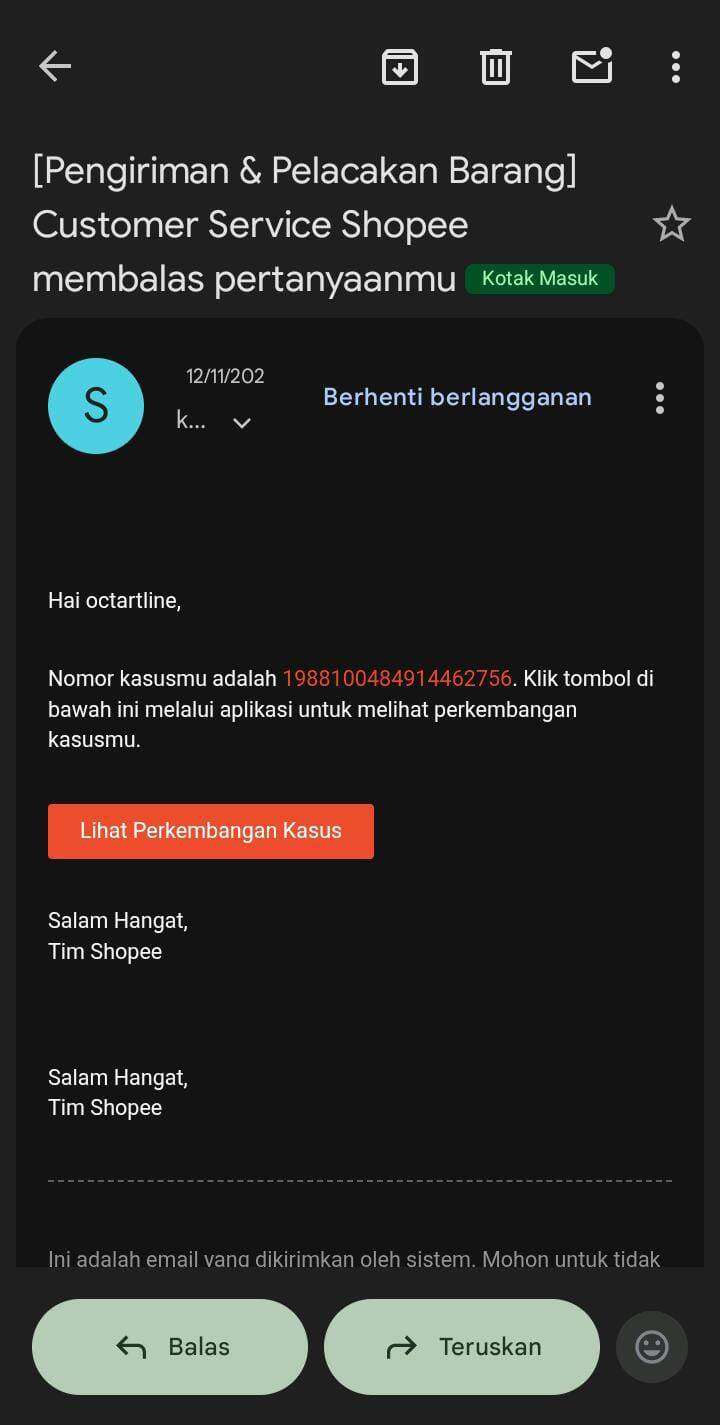Reply with the Balas button
Viewport: 720px width, 1425px height.
point(170,1347)
